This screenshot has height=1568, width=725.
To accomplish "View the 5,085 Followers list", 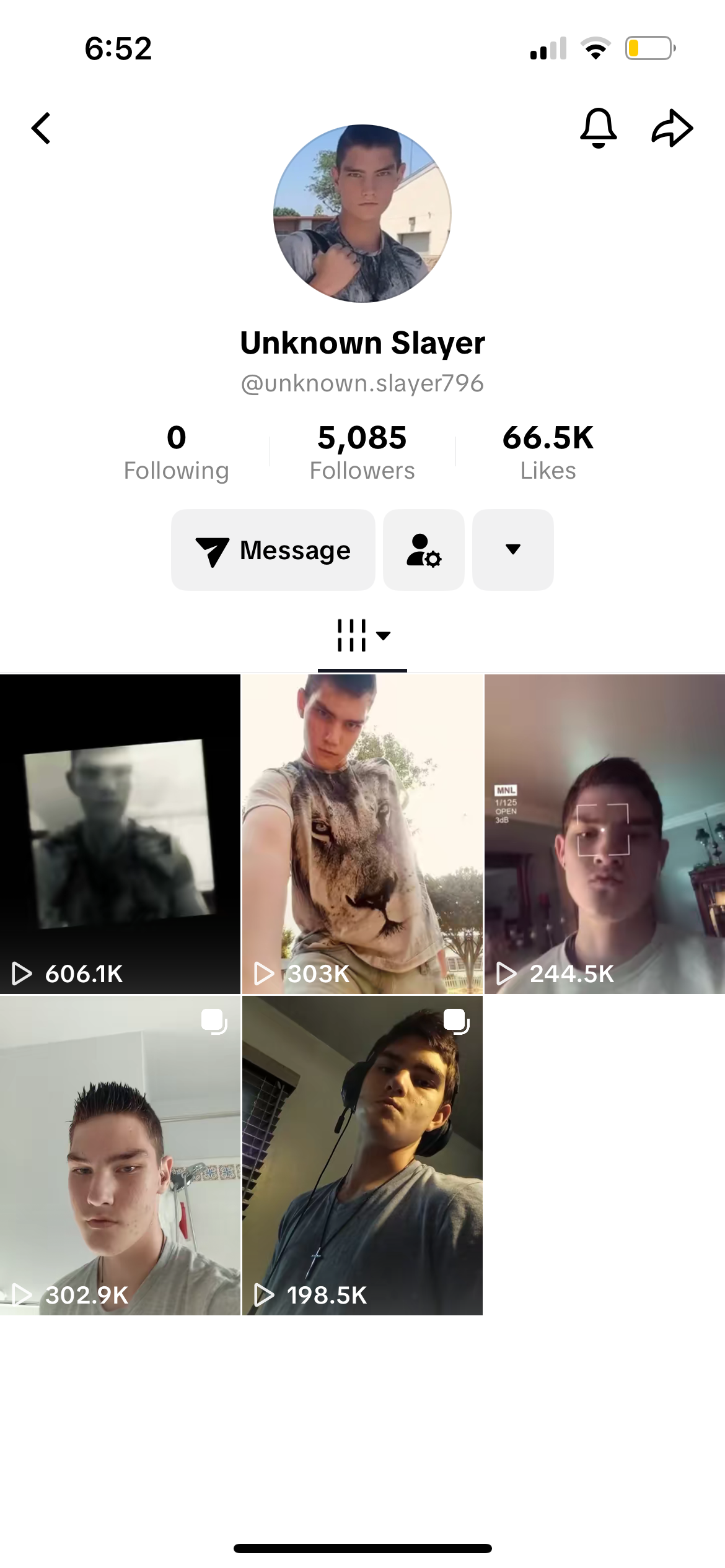I will pos(362,452).
